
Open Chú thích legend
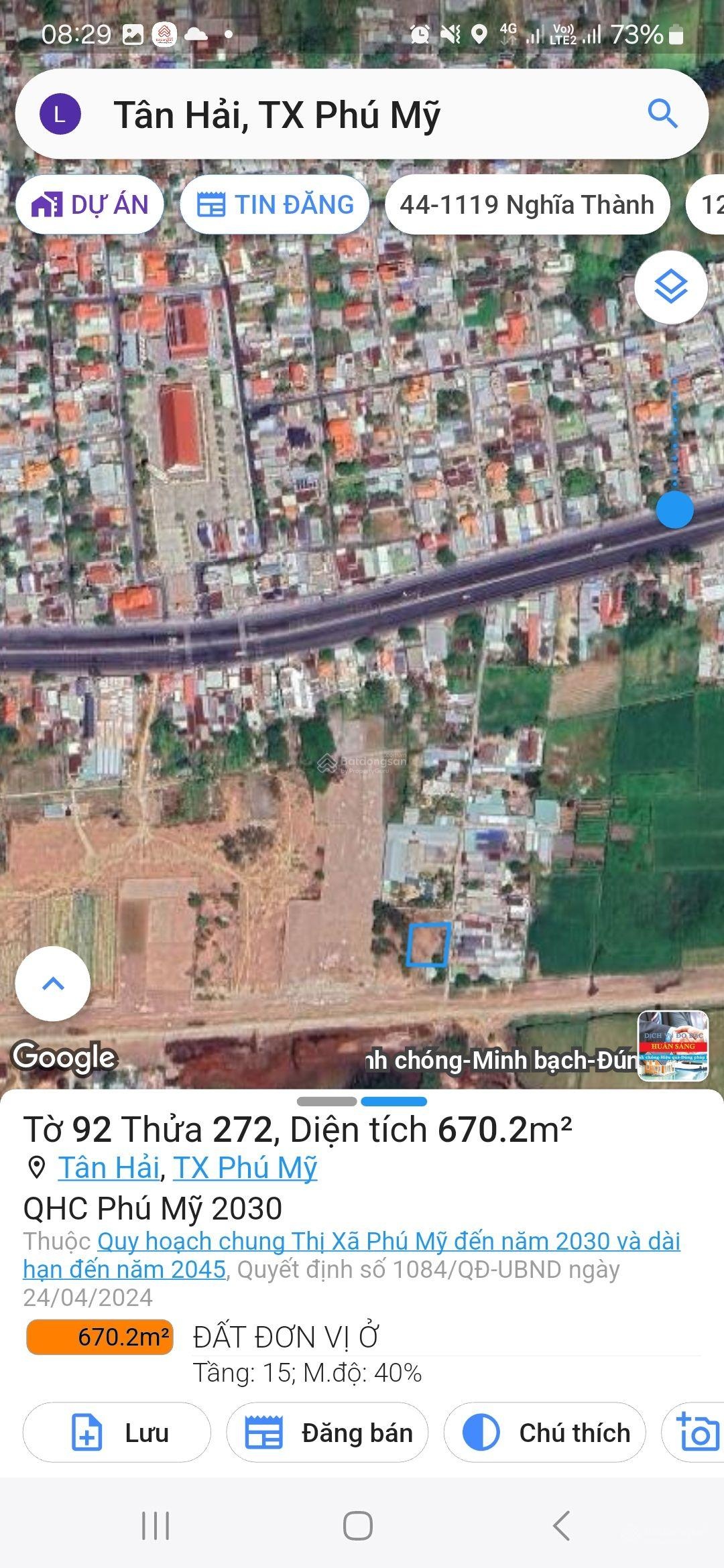[544, 1433]
